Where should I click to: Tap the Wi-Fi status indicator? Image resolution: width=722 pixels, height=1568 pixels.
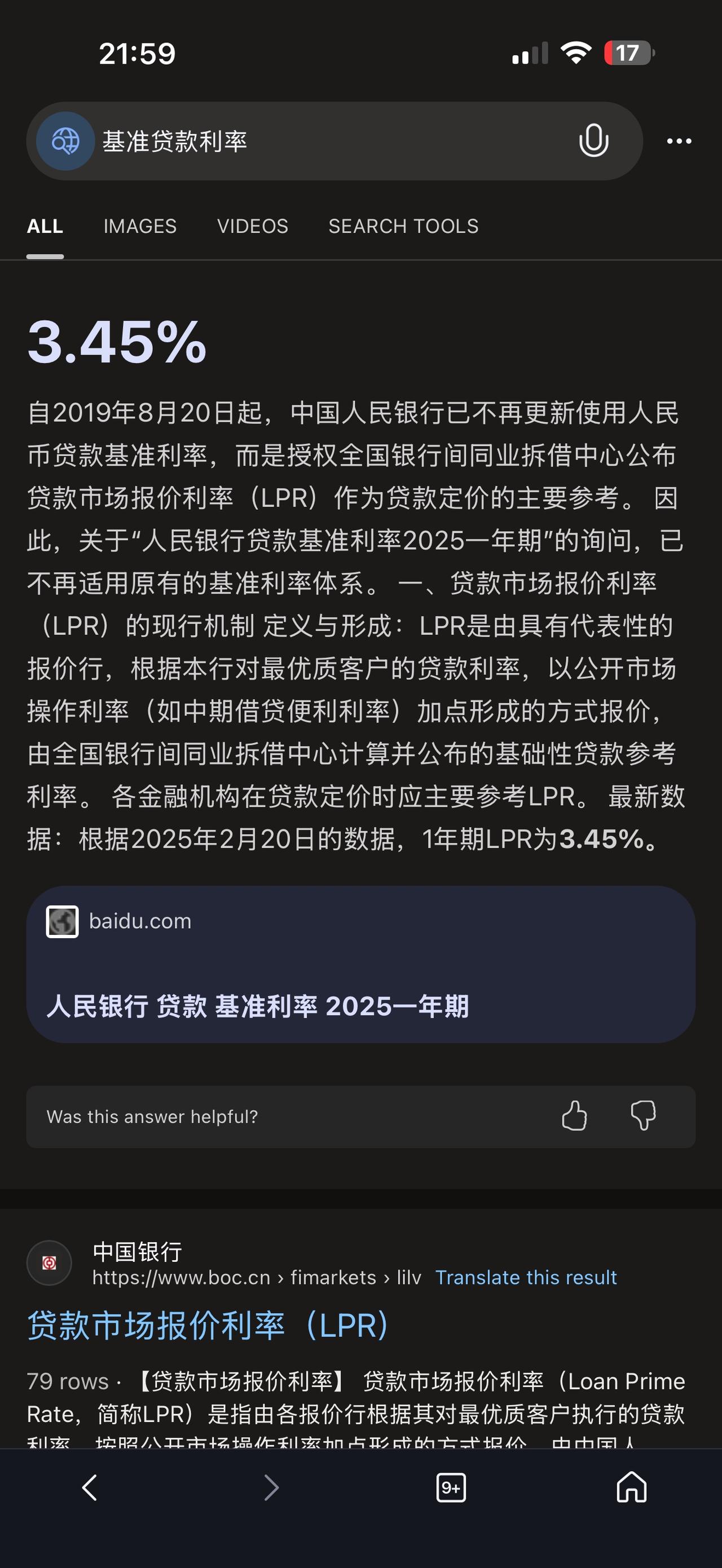coord(577,54)
